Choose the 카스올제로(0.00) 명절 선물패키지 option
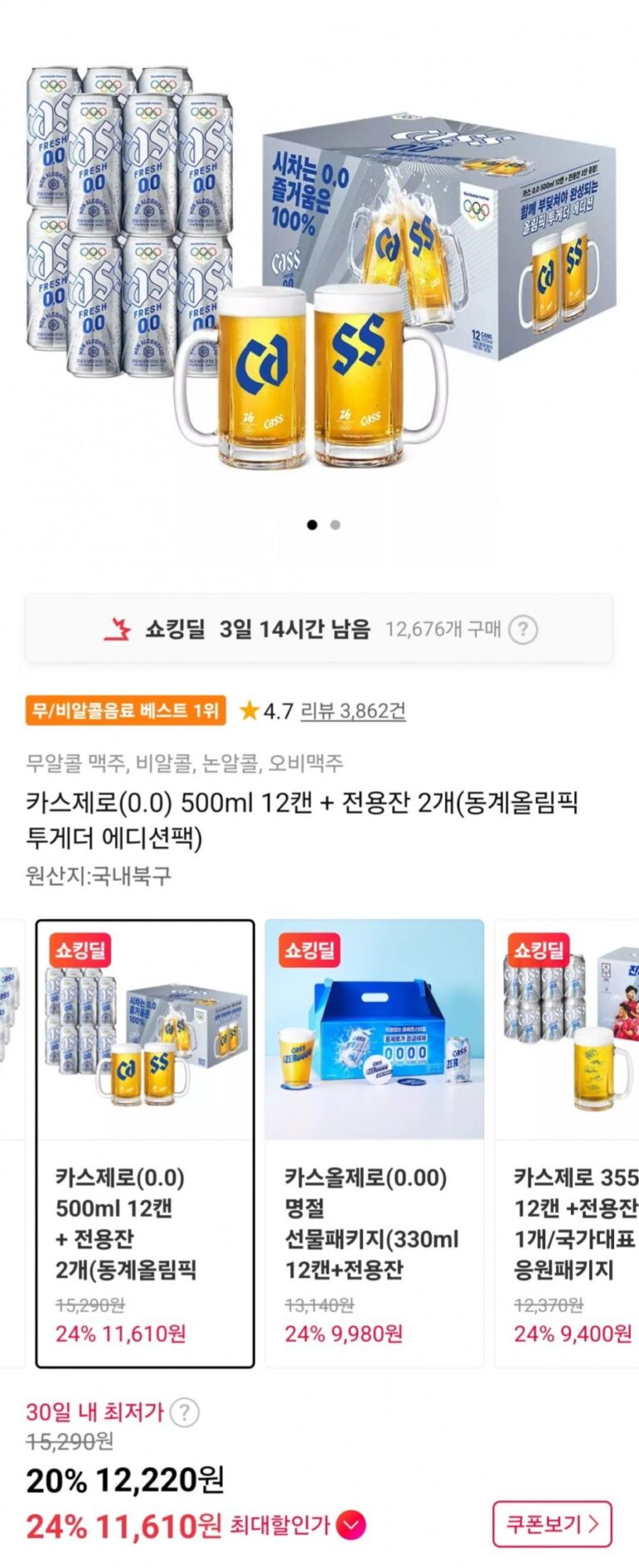639x1568 pixels. [374, 1142]
